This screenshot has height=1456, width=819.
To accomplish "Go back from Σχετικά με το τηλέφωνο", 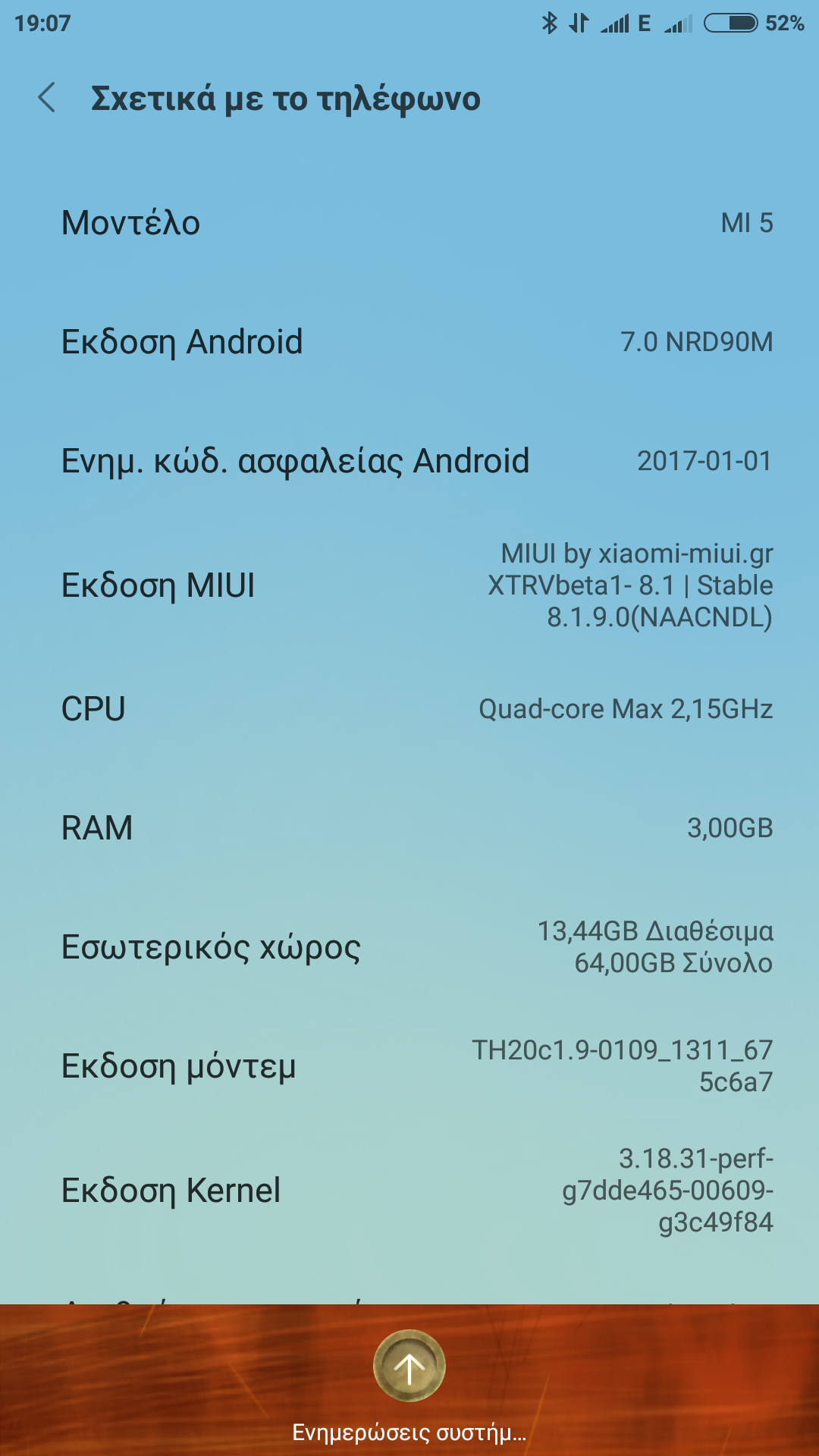I will pyautogui.click(x=47, y=99).
